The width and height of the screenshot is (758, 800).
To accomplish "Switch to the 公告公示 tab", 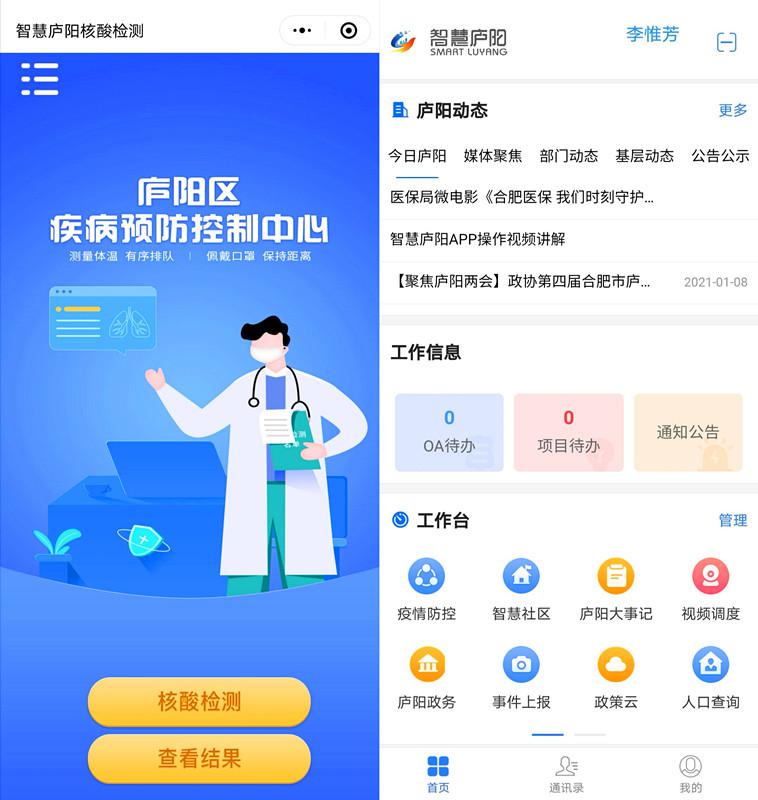I will [x=720, y=156].
